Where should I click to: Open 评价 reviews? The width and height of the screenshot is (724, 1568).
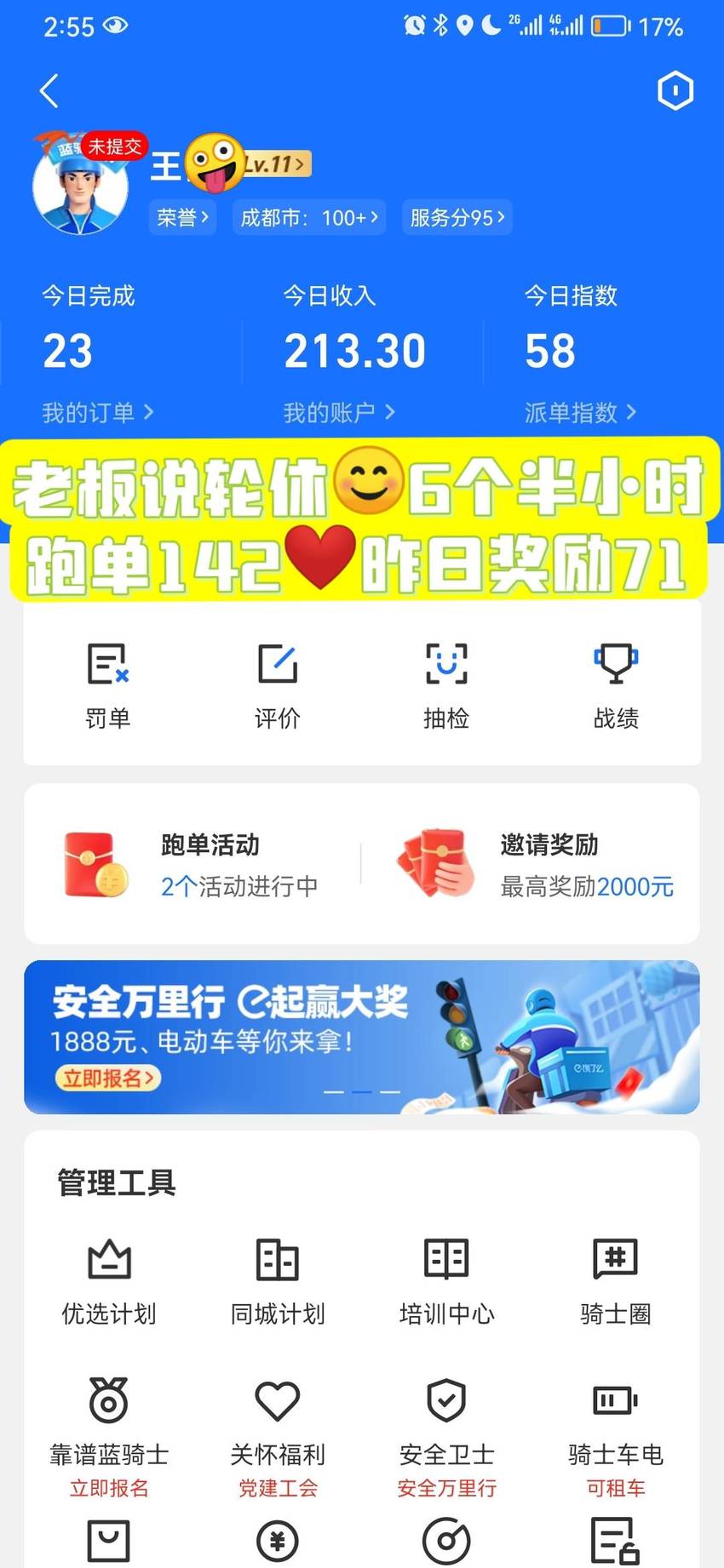click(x=278, y=686)
